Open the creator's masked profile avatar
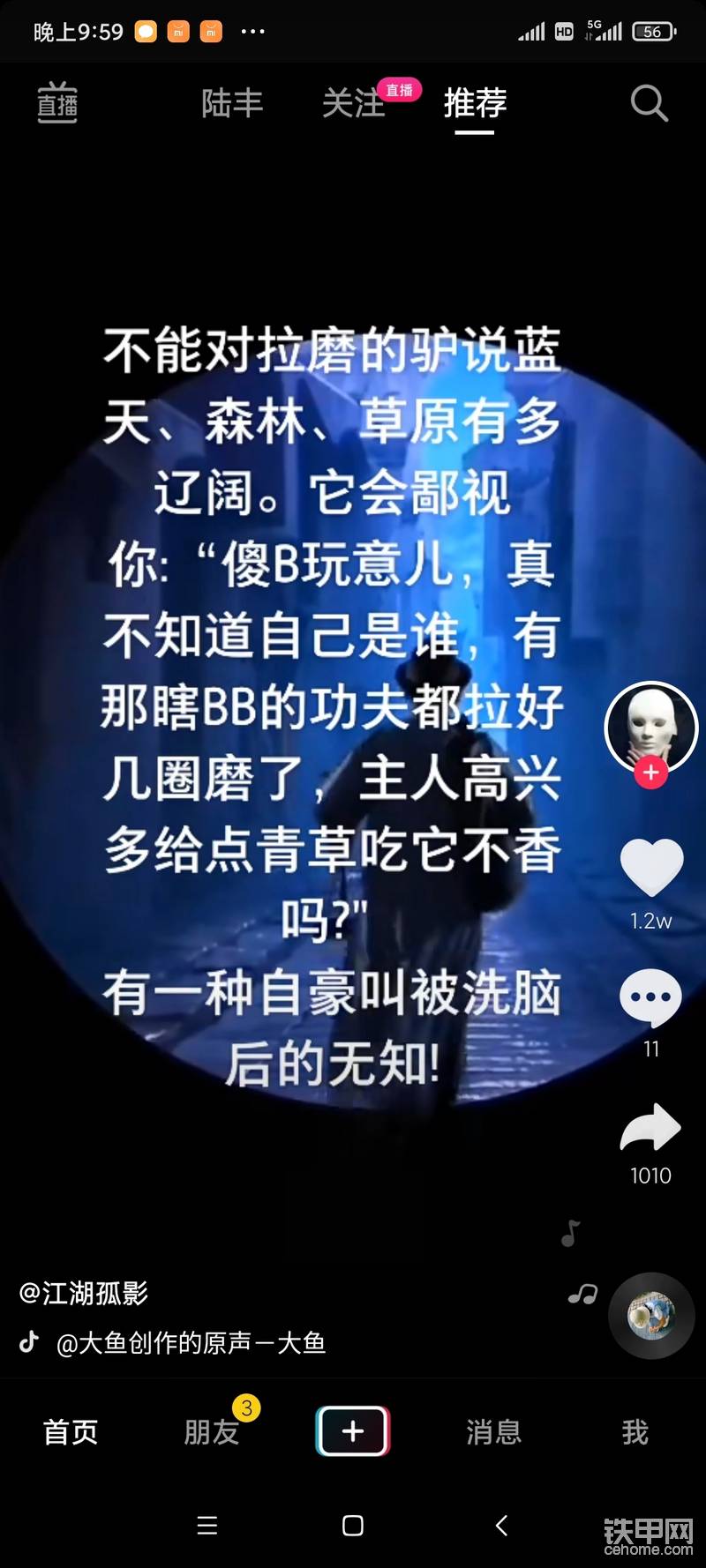 click(x=650, y=727)
